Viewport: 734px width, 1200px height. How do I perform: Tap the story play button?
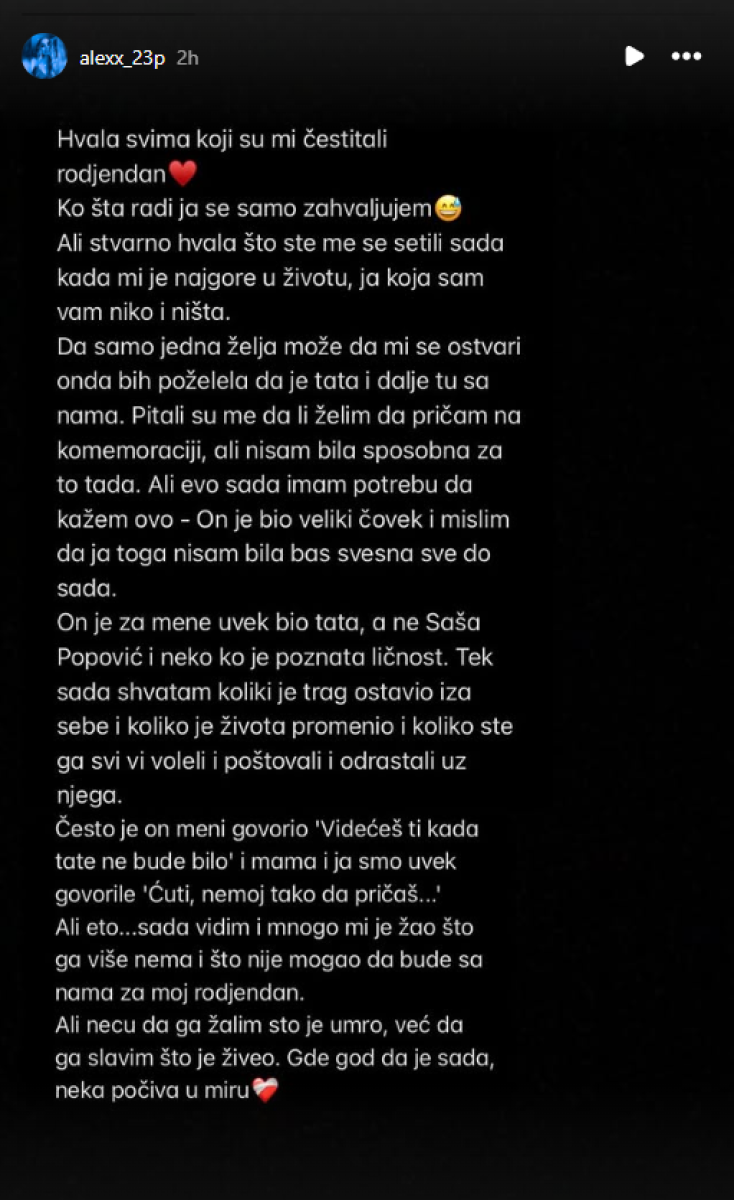click(634, 56)
